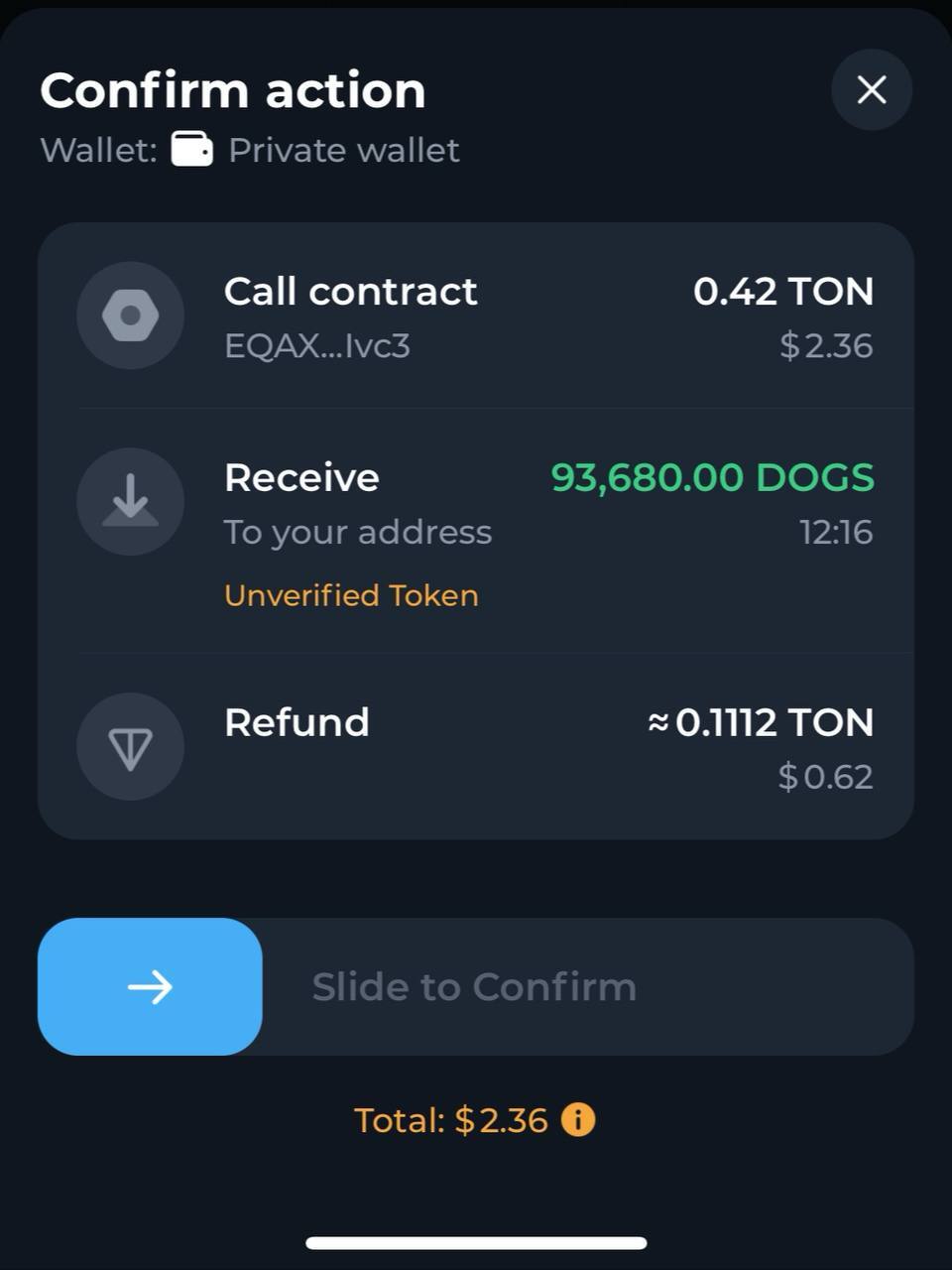
Task: Click the Refund TON diamond icon
Action: click(130, 746)
